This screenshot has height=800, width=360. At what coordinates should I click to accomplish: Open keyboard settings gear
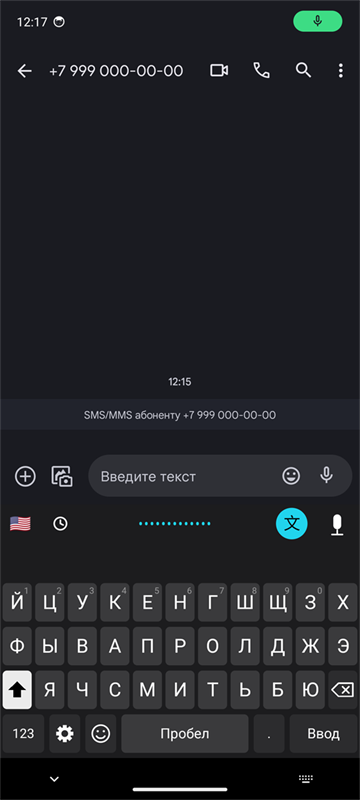pyautogui.click(x=65, y=734)
